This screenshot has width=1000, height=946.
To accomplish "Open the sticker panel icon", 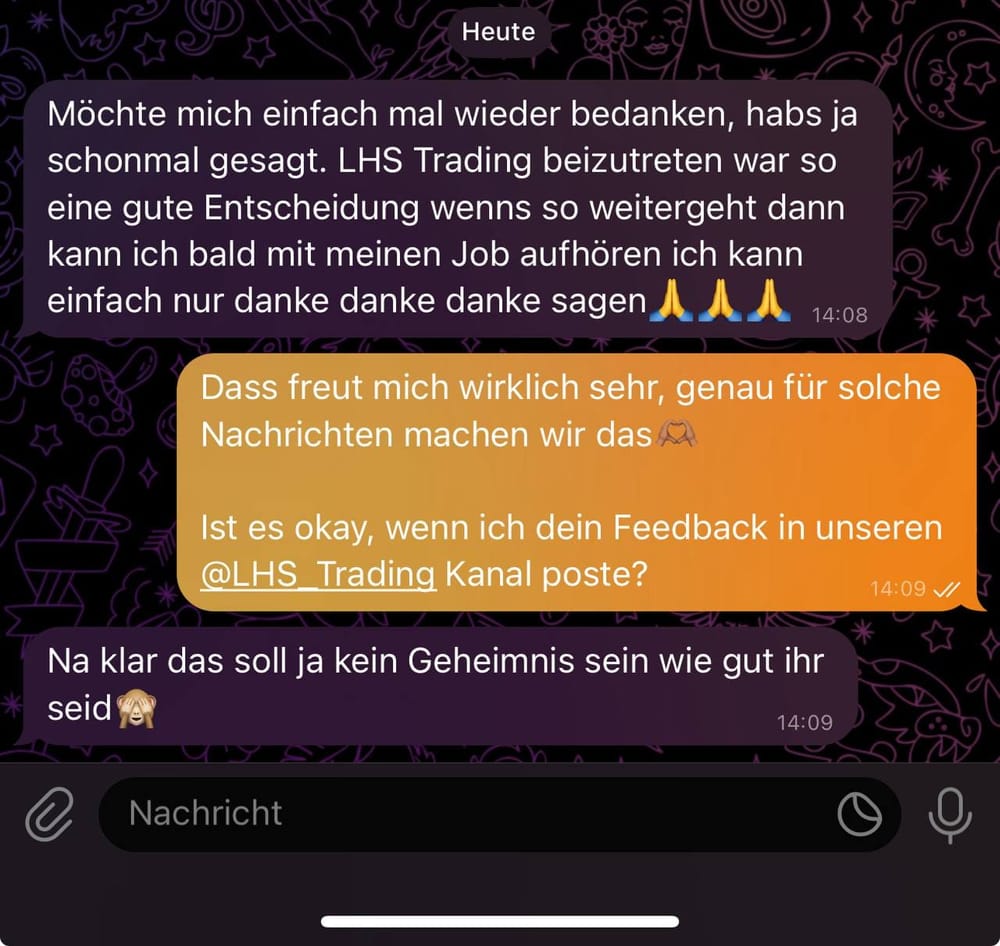I will point(859,815).
